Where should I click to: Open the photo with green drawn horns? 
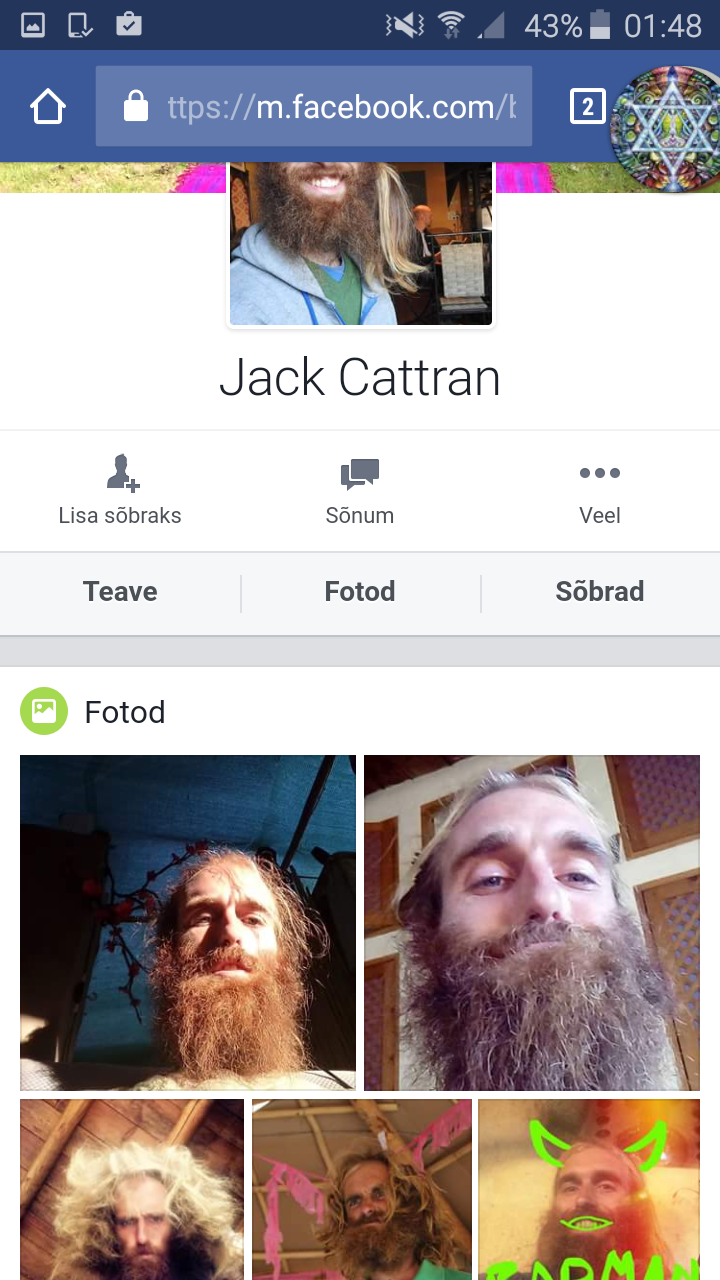(x=589, y=1189)
